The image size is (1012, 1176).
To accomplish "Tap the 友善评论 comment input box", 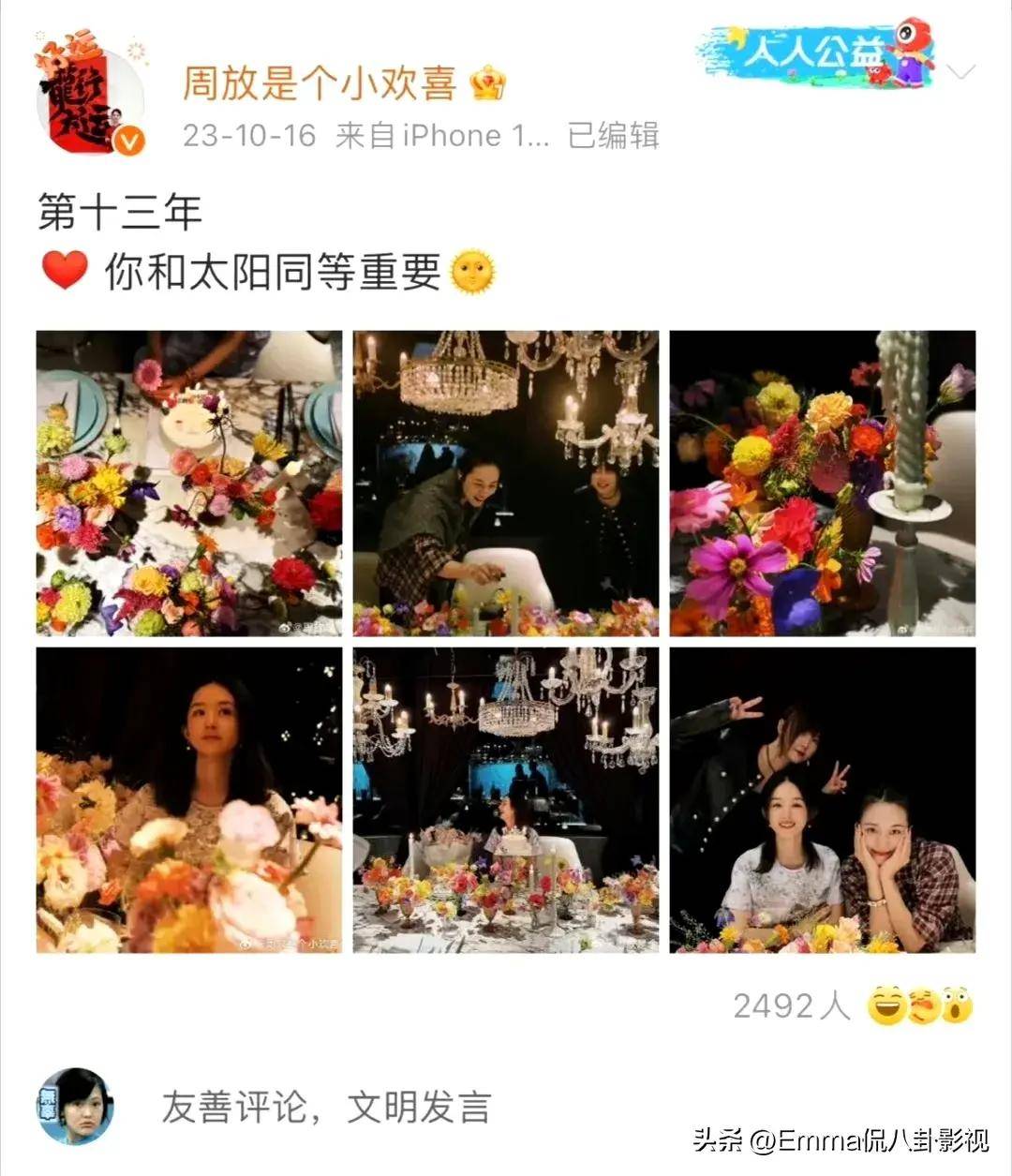I will [x=326, y=1108].
